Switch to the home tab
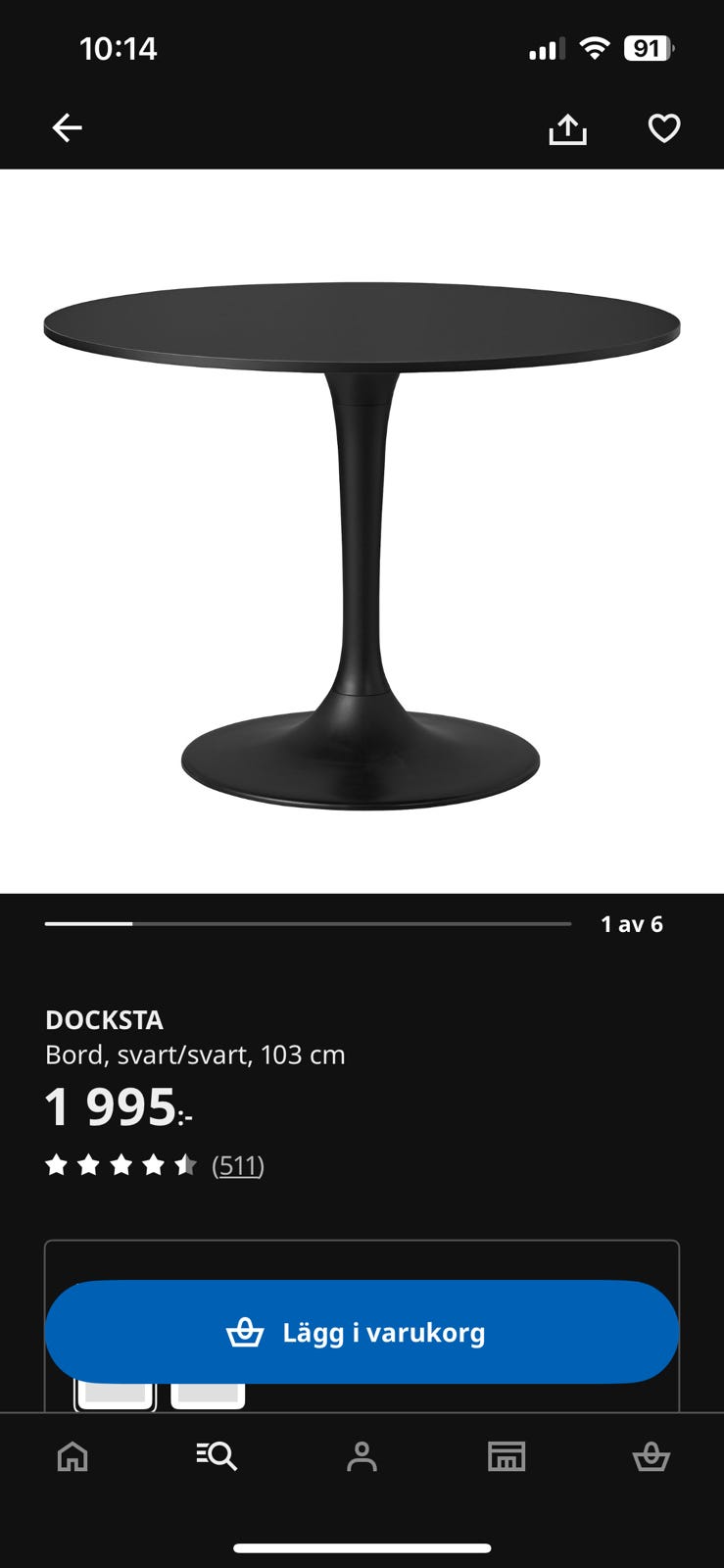 72,1456
